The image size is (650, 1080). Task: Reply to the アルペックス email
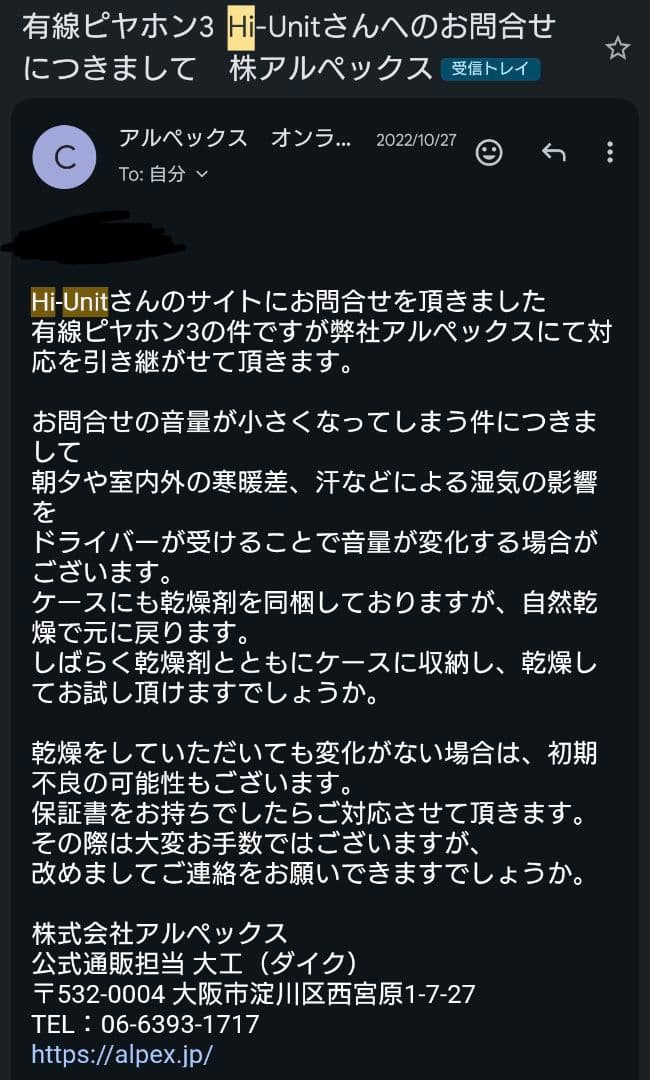[553, 152]
